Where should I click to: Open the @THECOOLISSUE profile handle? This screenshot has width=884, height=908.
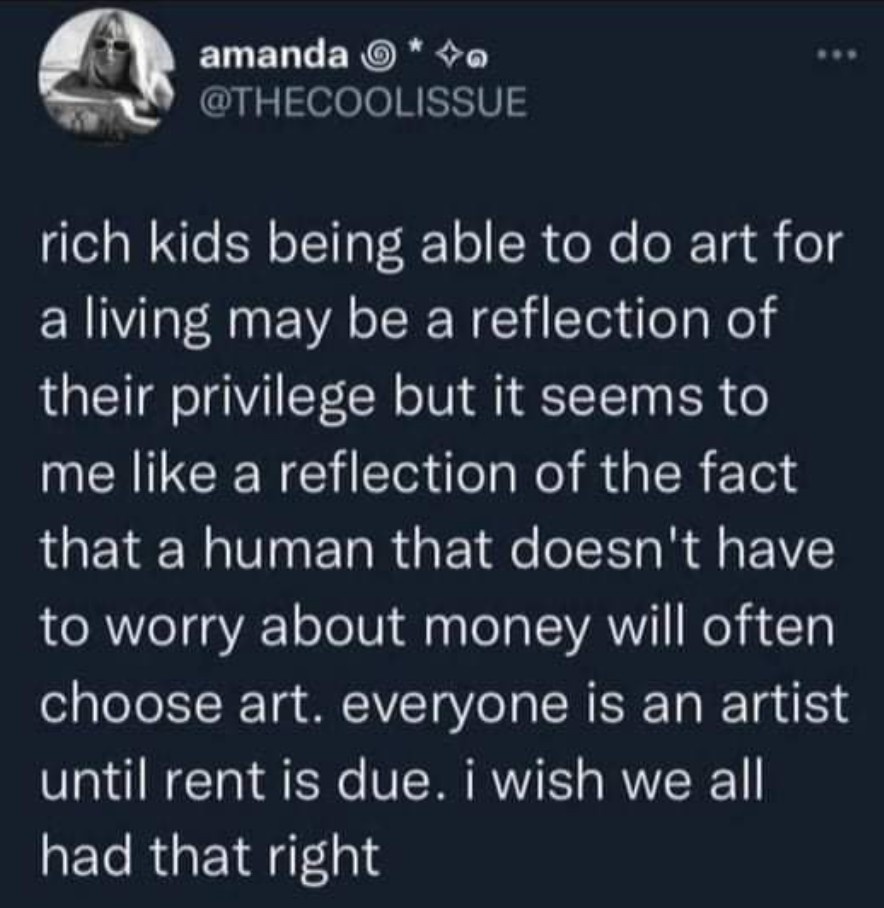(361, 102)
